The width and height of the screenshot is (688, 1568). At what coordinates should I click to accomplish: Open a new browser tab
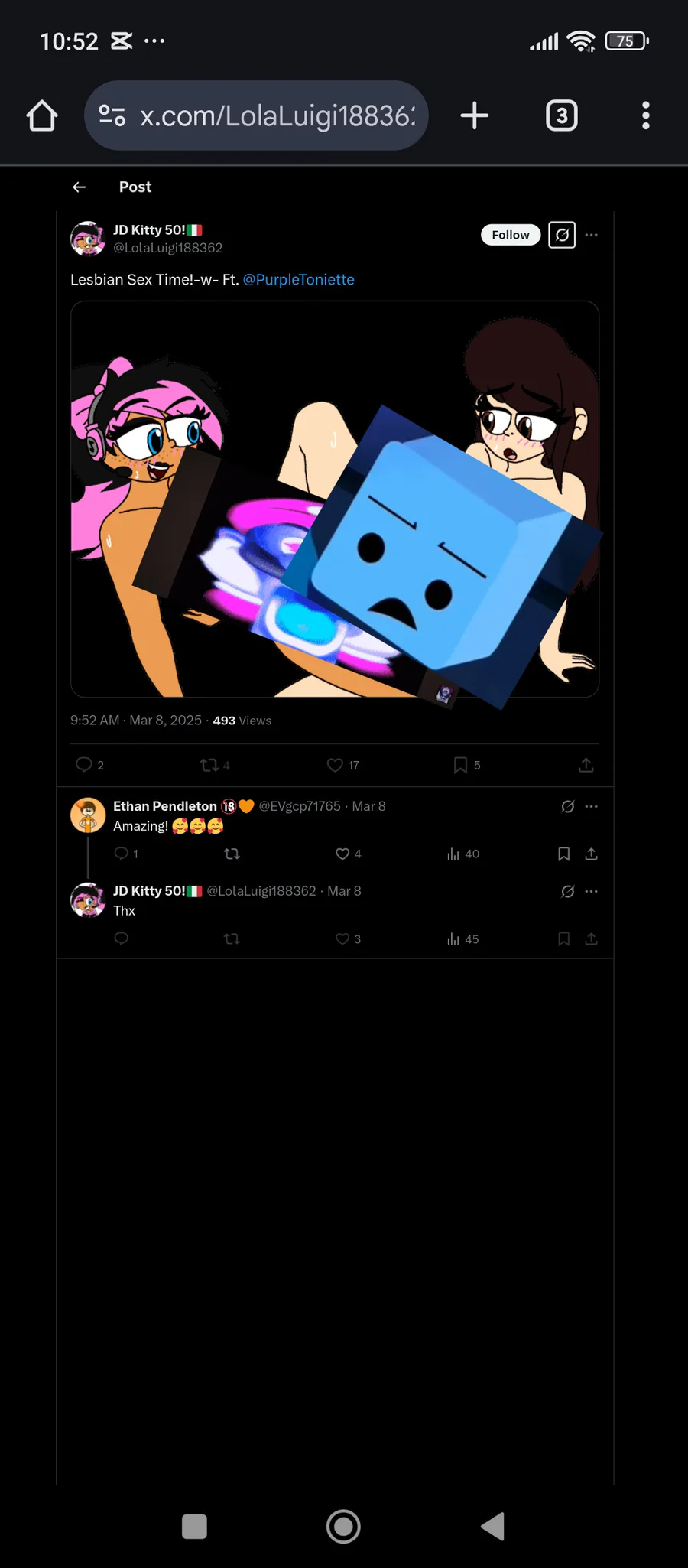click(x=475, y=115)
